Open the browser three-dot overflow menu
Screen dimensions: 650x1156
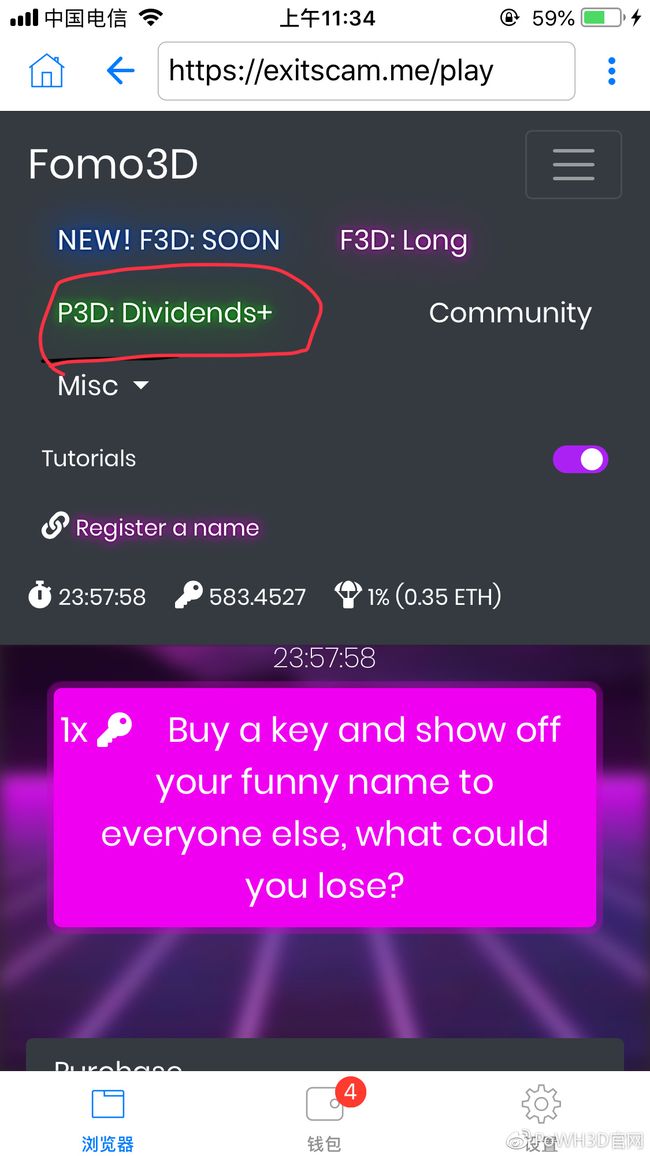coord(611,71)
